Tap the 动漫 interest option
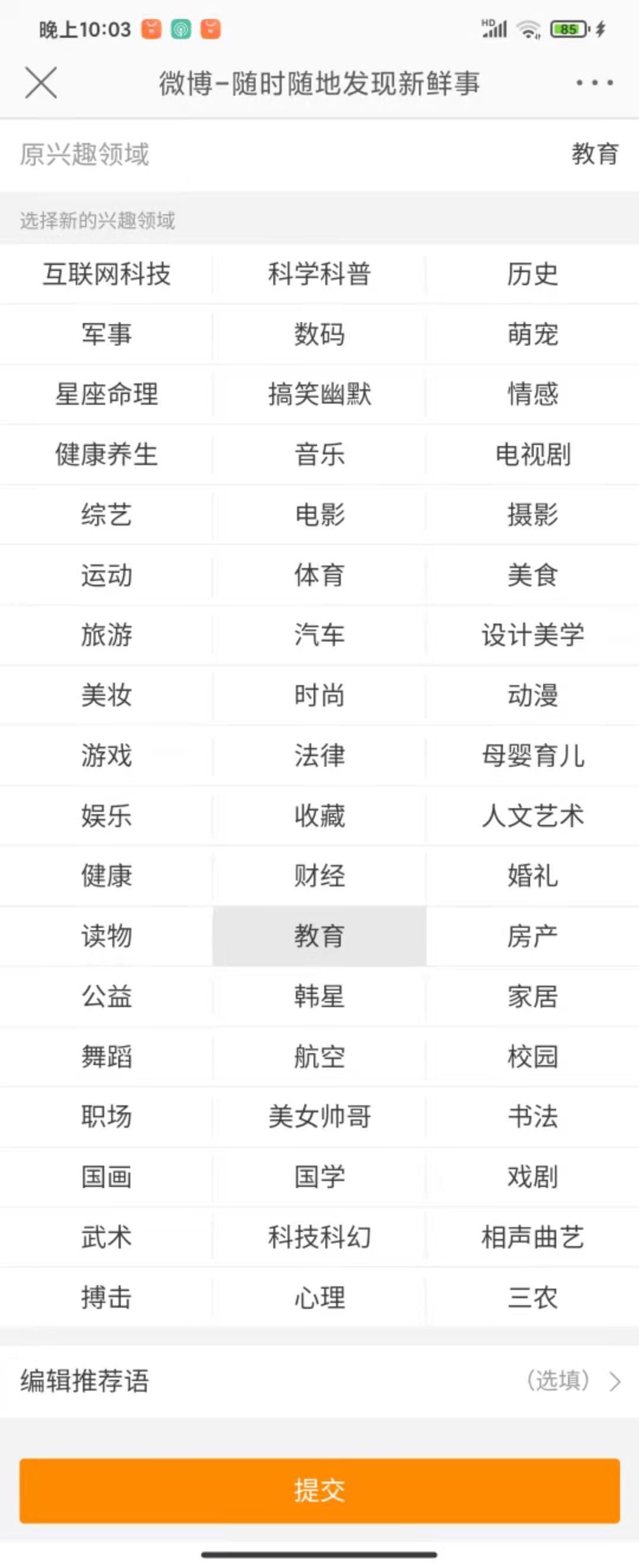 pyautogui.click(x=532, y=695)
